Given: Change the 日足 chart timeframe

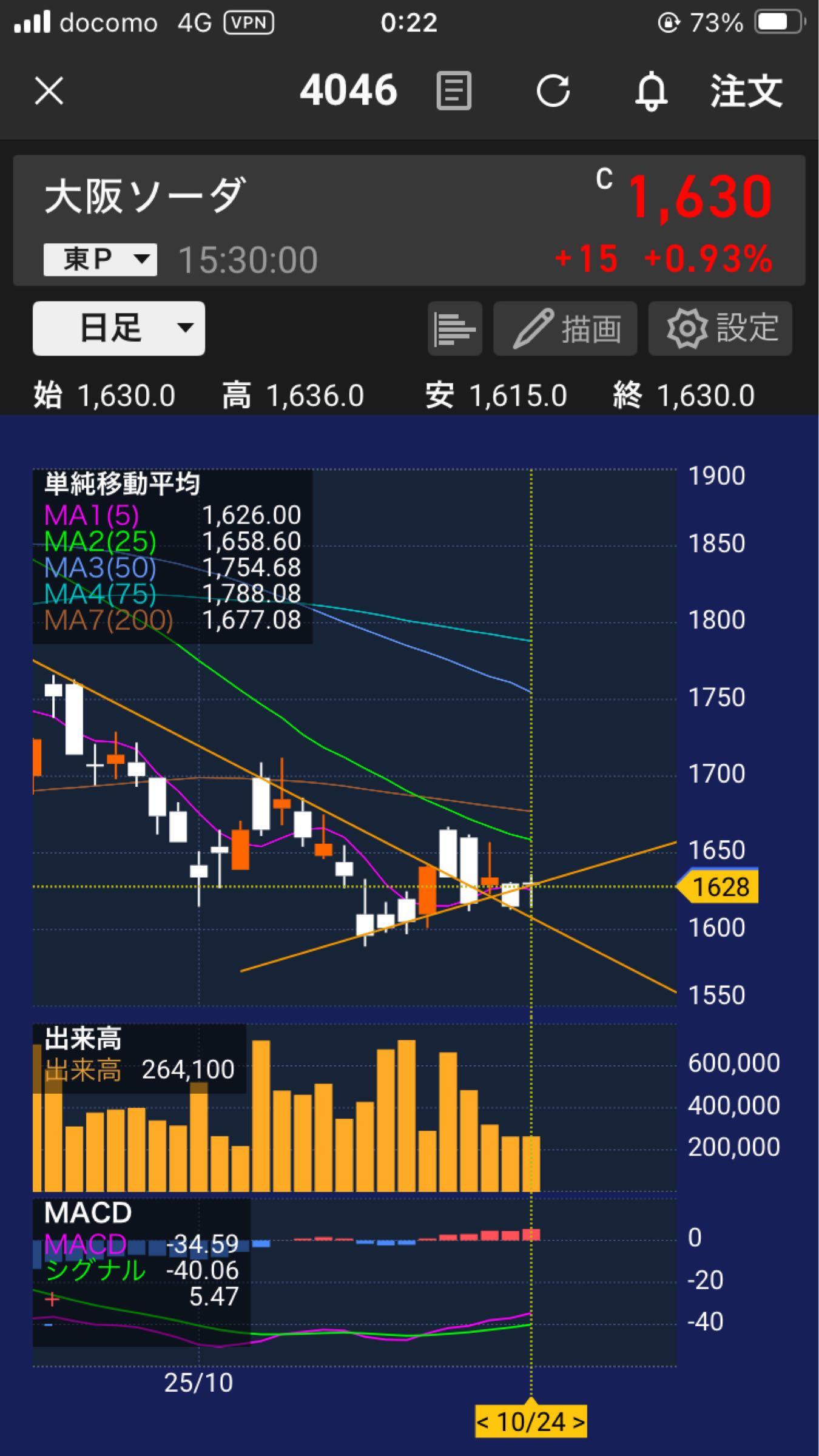Looking at the screenshot, I should coord(119,328).
